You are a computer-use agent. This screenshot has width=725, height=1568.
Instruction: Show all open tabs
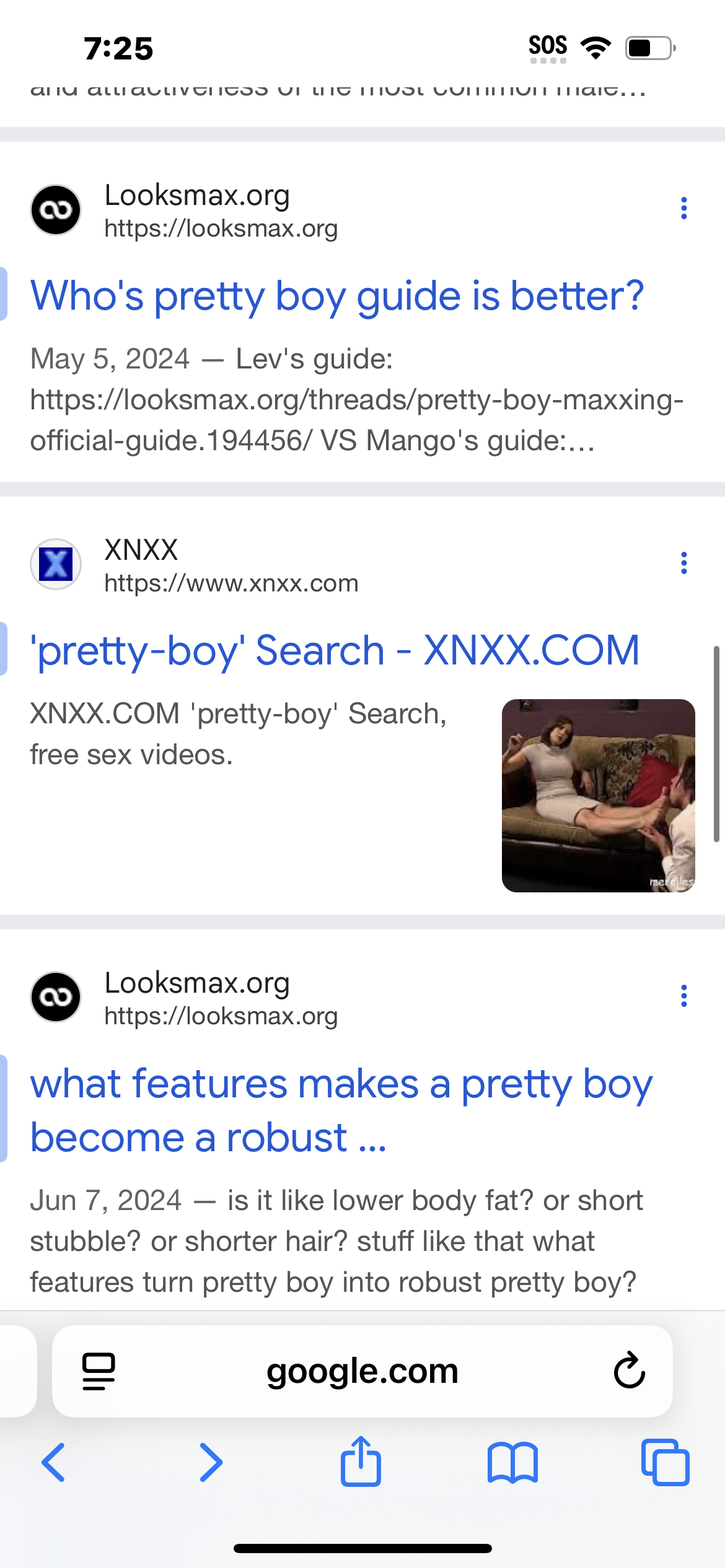tap(665, 1462)
